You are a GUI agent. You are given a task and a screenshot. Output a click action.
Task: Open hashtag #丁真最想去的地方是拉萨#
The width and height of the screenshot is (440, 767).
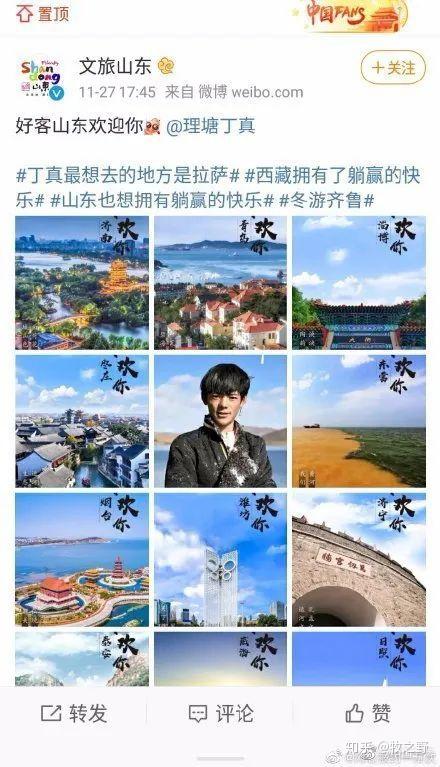point(128,176)
